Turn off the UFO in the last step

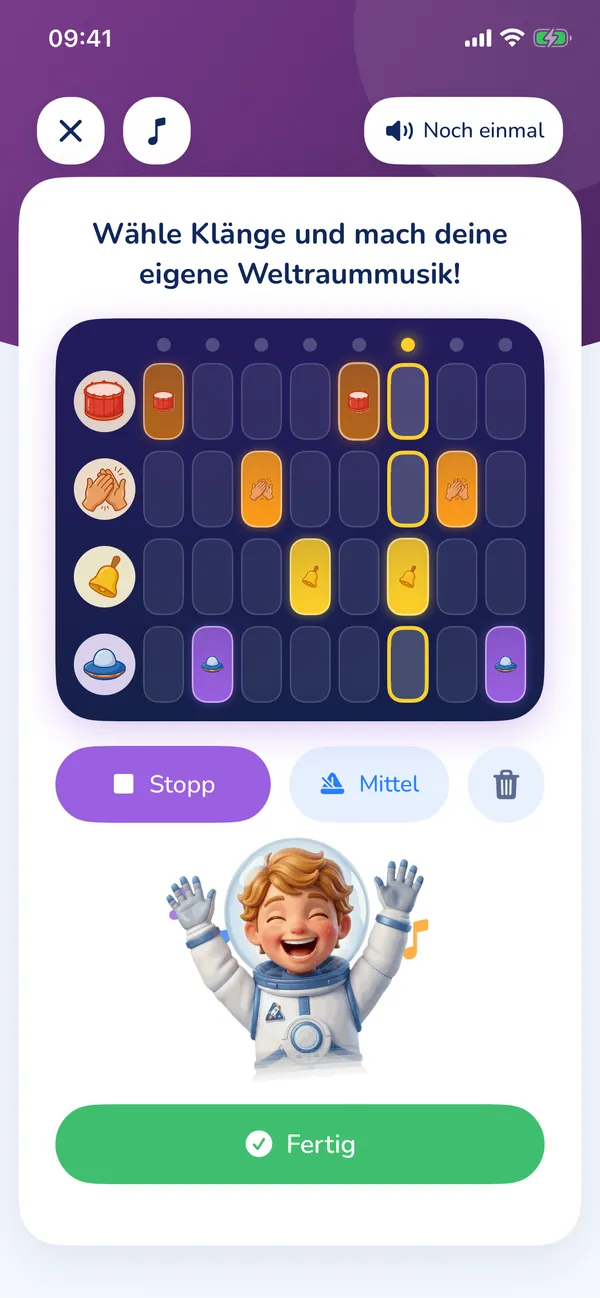click(x=506, y=664)
